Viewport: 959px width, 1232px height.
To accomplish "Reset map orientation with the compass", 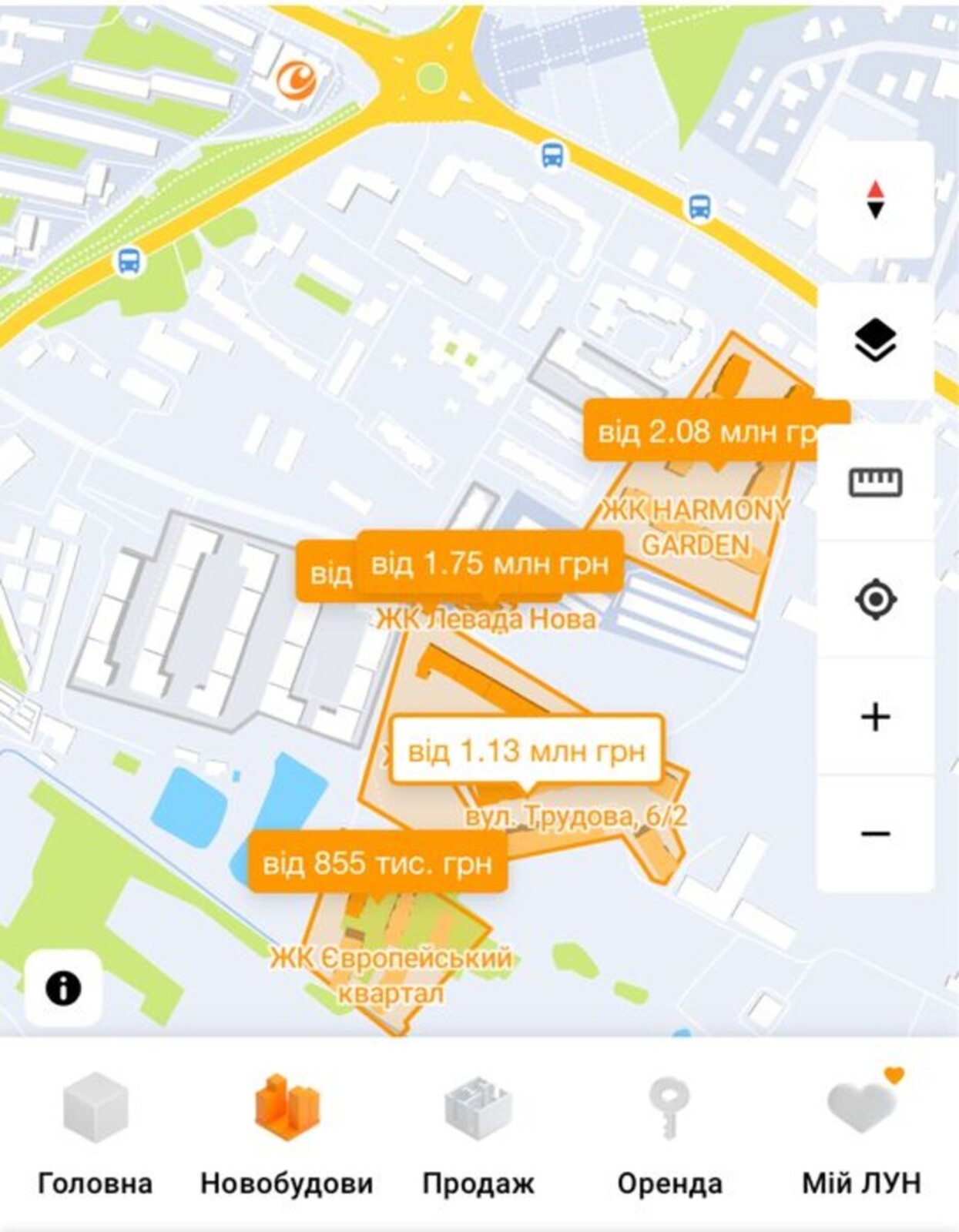I will coord(875,199).
